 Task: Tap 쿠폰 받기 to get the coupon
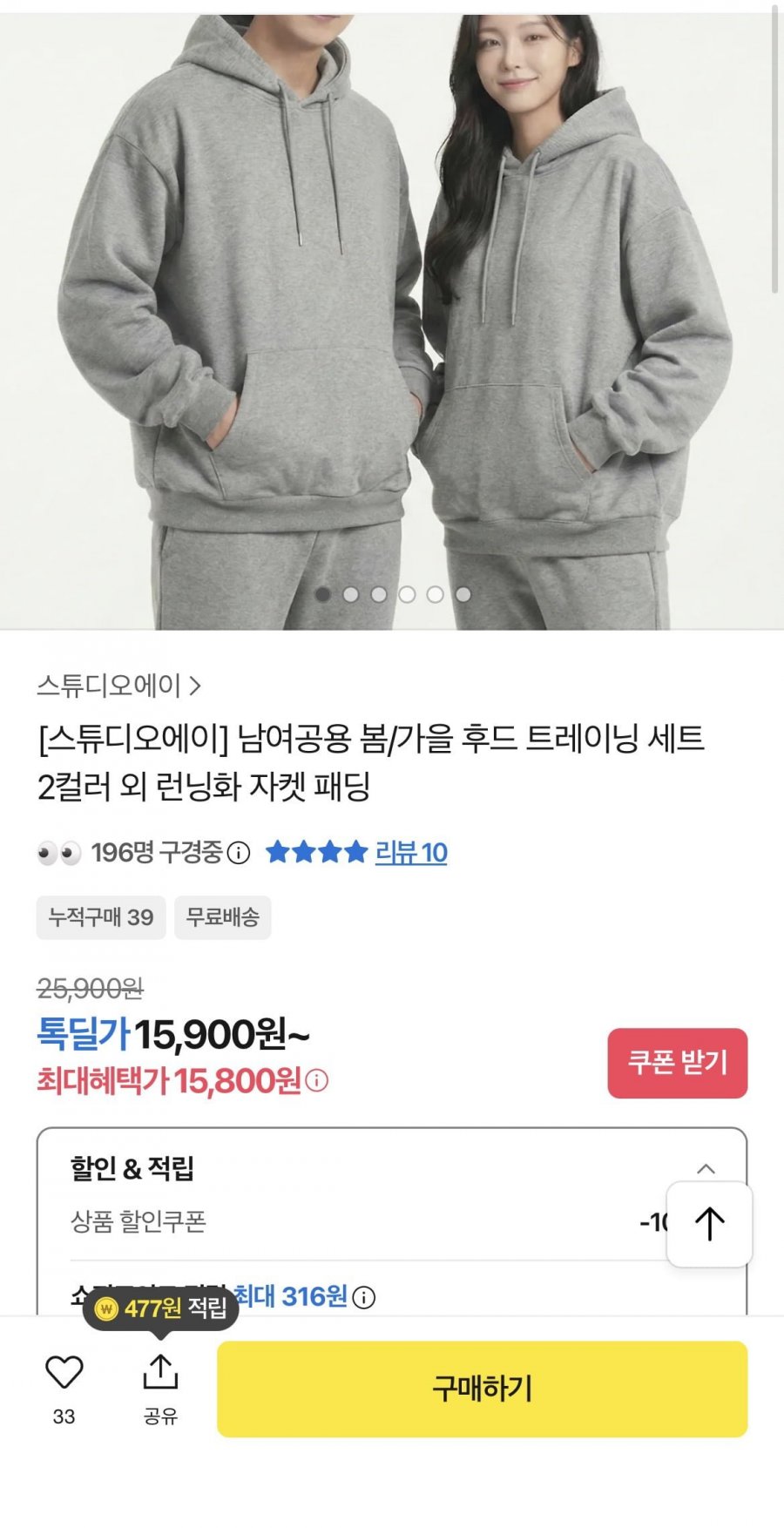tap(677, 1063)
